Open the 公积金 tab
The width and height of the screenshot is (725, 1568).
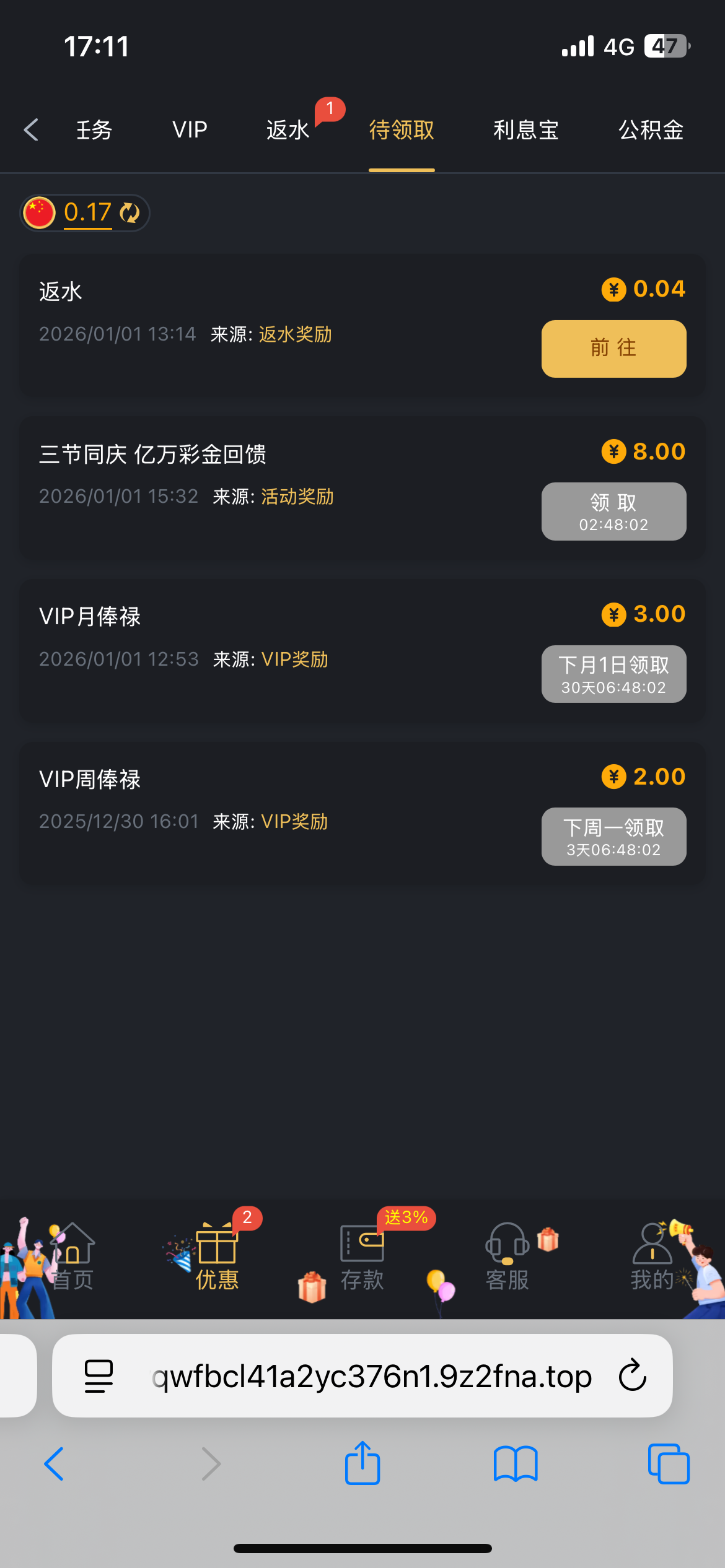tap(651, 130)
